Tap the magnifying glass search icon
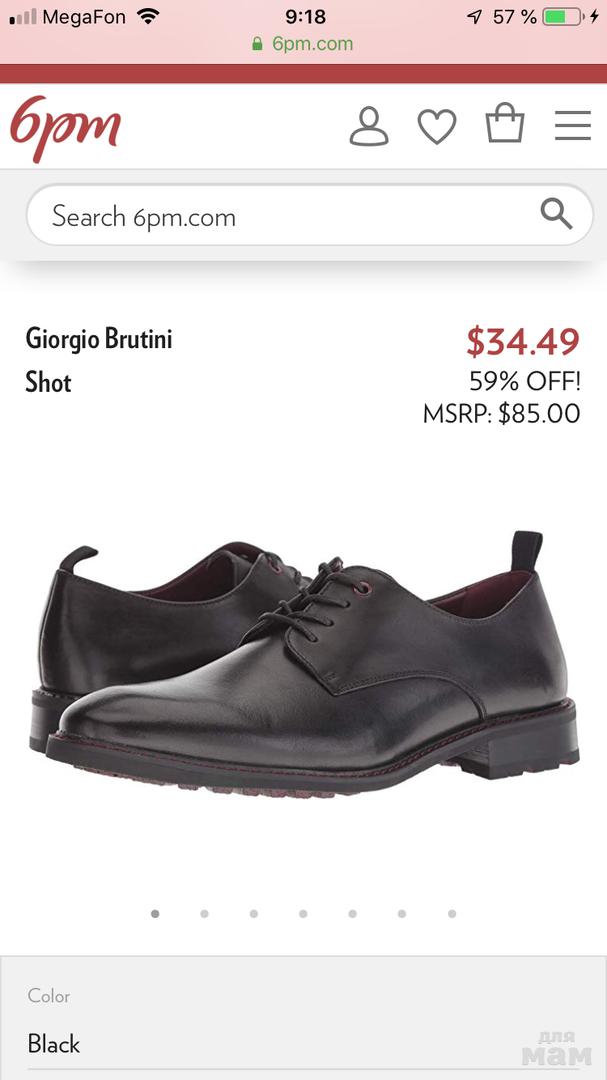This screenshot has height=1080, width=607. [556, 214]
